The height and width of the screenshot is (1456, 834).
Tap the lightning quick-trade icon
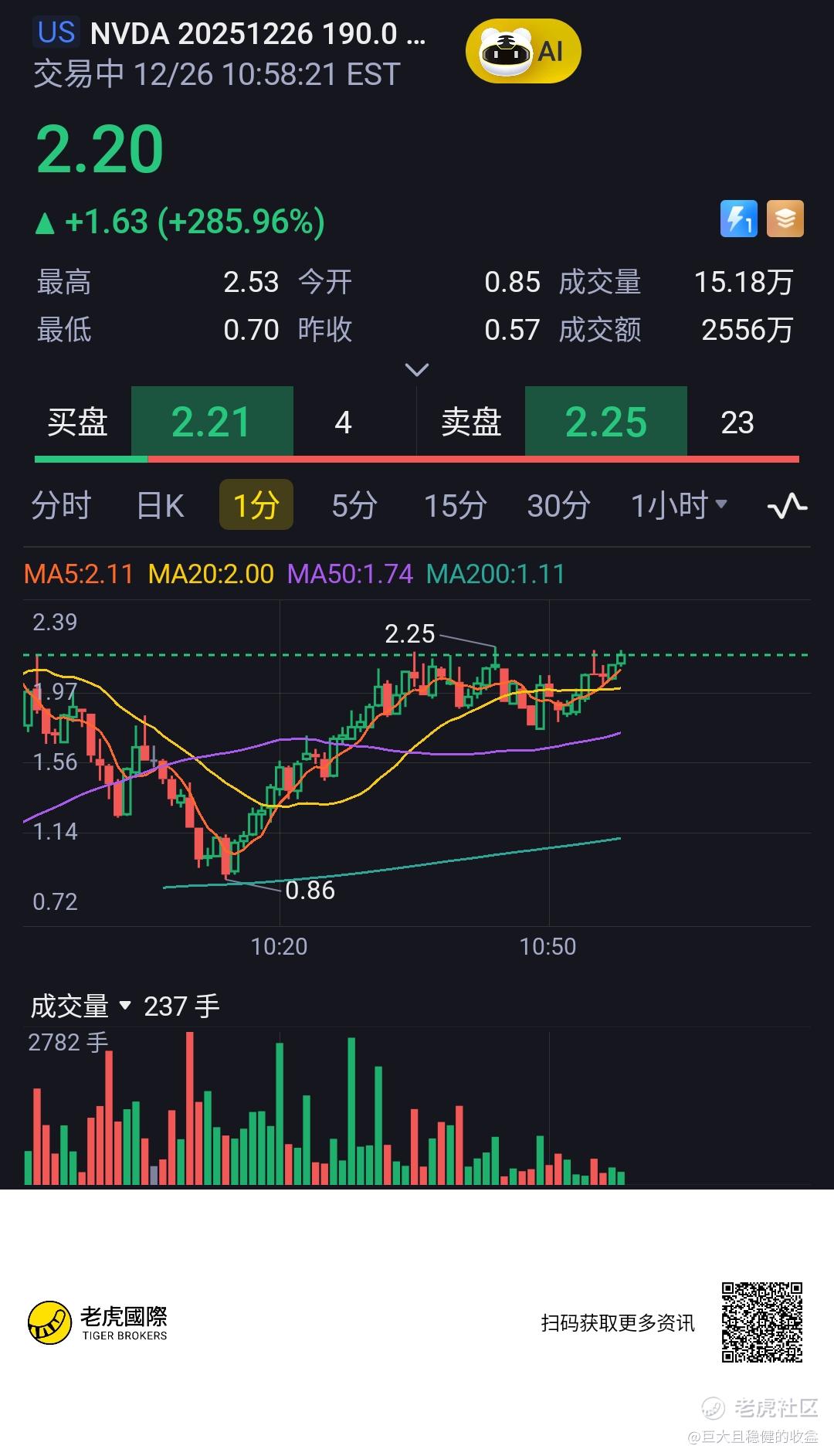coord(738,219)
